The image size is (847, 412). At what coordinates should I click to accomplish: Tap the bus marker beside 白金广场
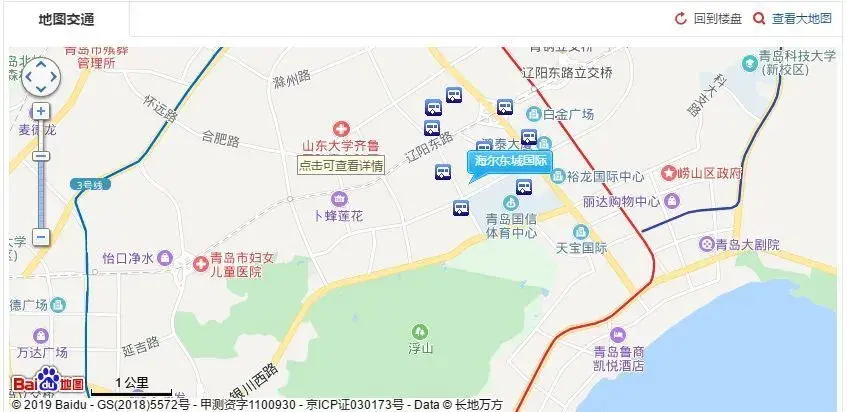click(x=505, y=107)
